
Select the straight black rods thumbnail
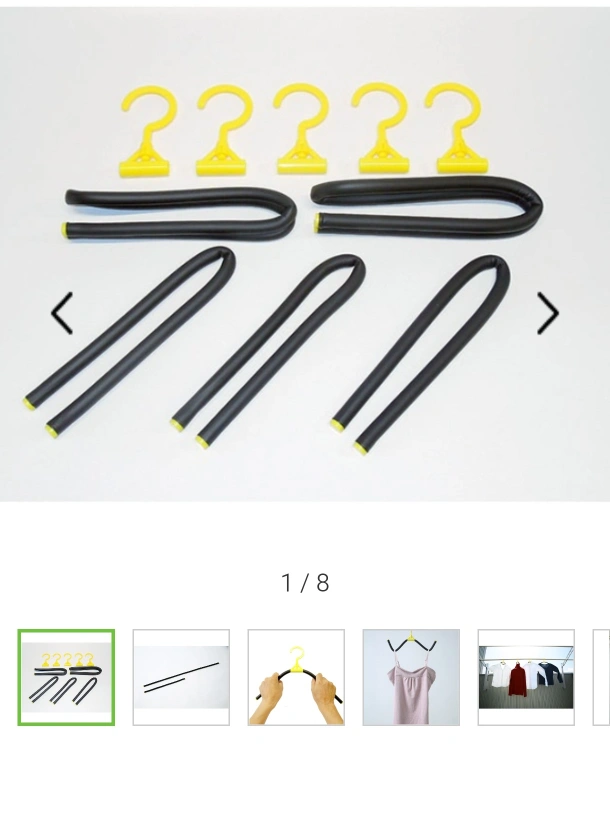(x=181, y=677)
